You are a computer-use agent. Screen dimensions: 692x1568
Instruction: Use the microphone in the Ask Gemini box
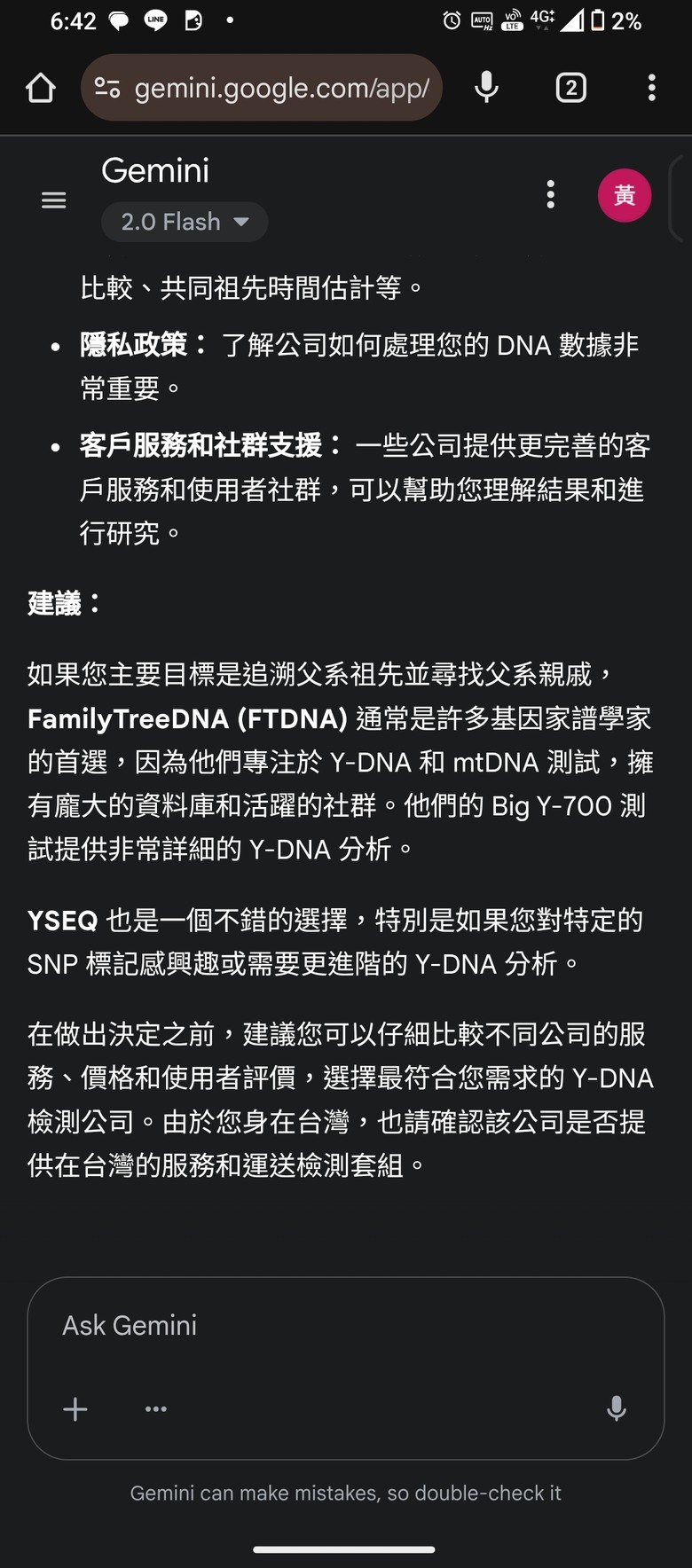click(x=617, y=1408)
